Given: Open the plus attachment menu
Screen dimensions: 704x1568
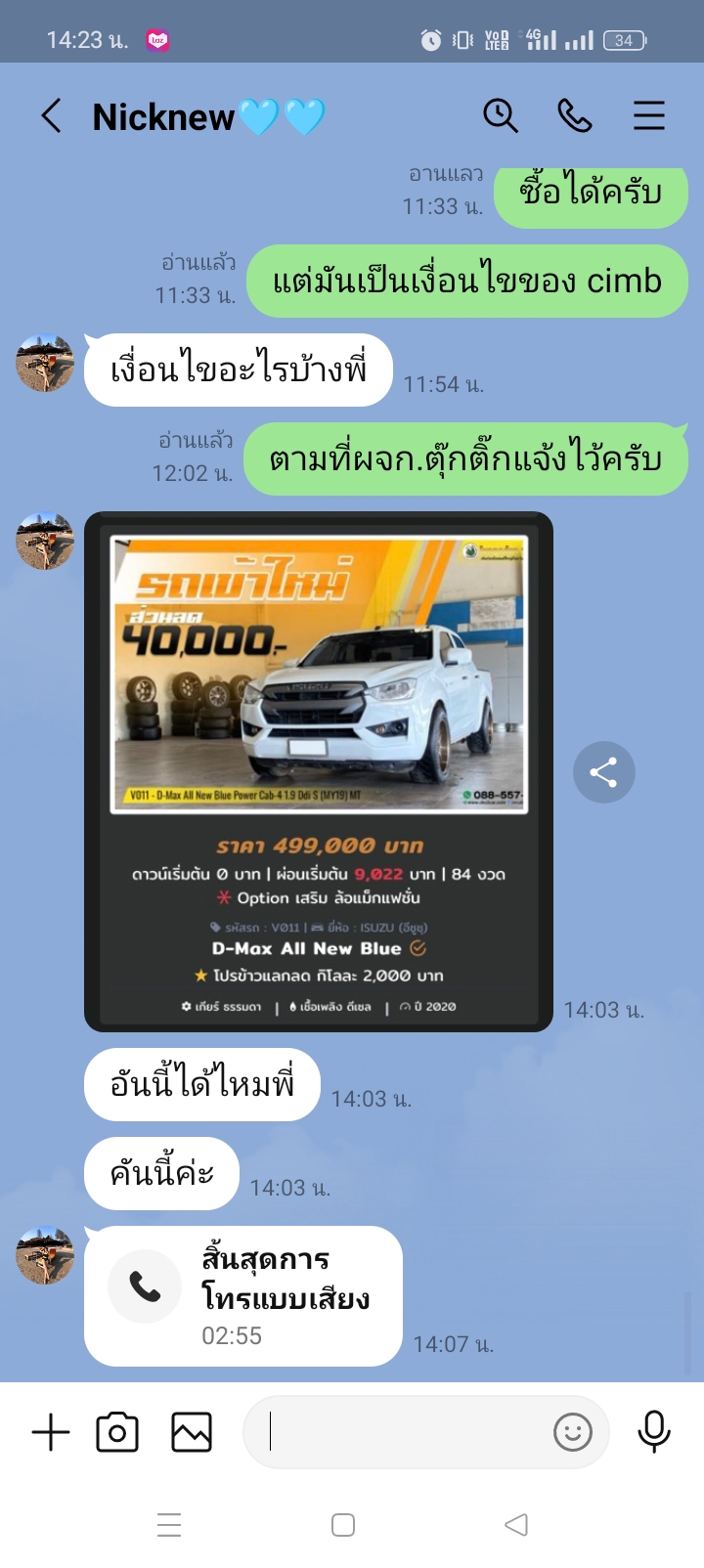Looking at the screenshot, I should 51,1433.
